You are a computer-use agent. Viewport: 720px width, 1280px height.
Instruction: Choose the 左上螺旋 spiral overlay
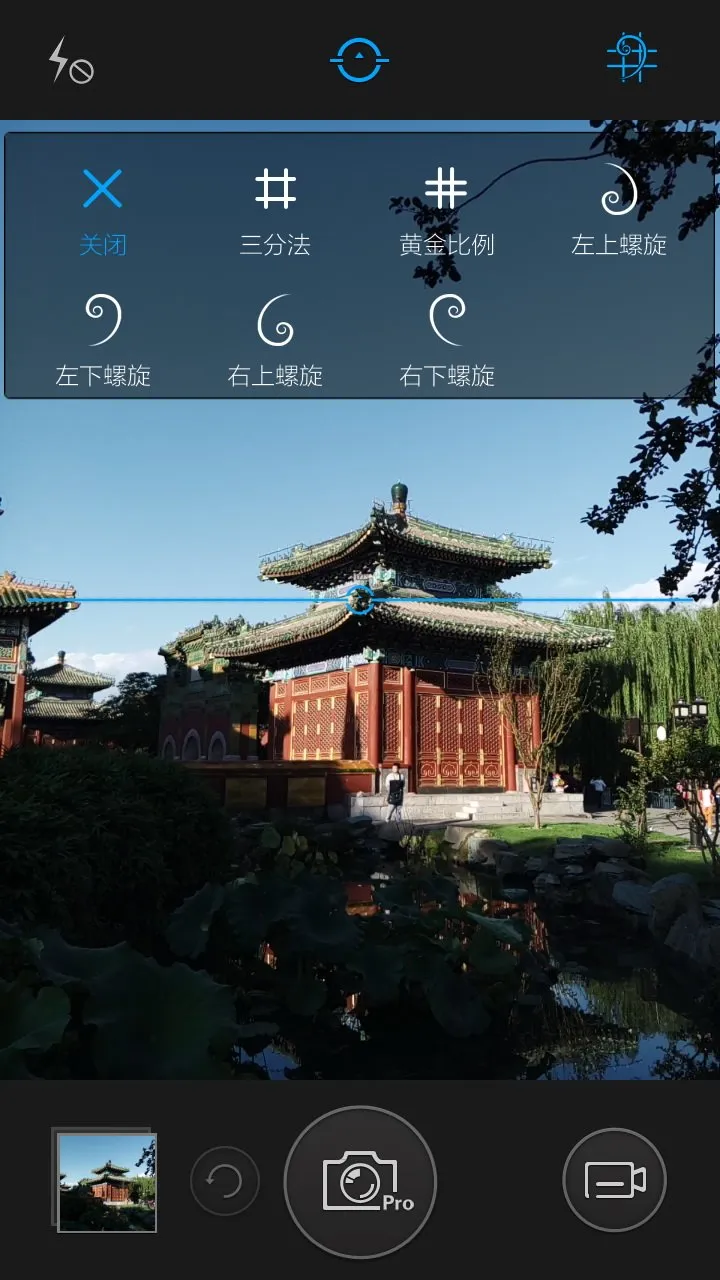[x=618, y=211]
